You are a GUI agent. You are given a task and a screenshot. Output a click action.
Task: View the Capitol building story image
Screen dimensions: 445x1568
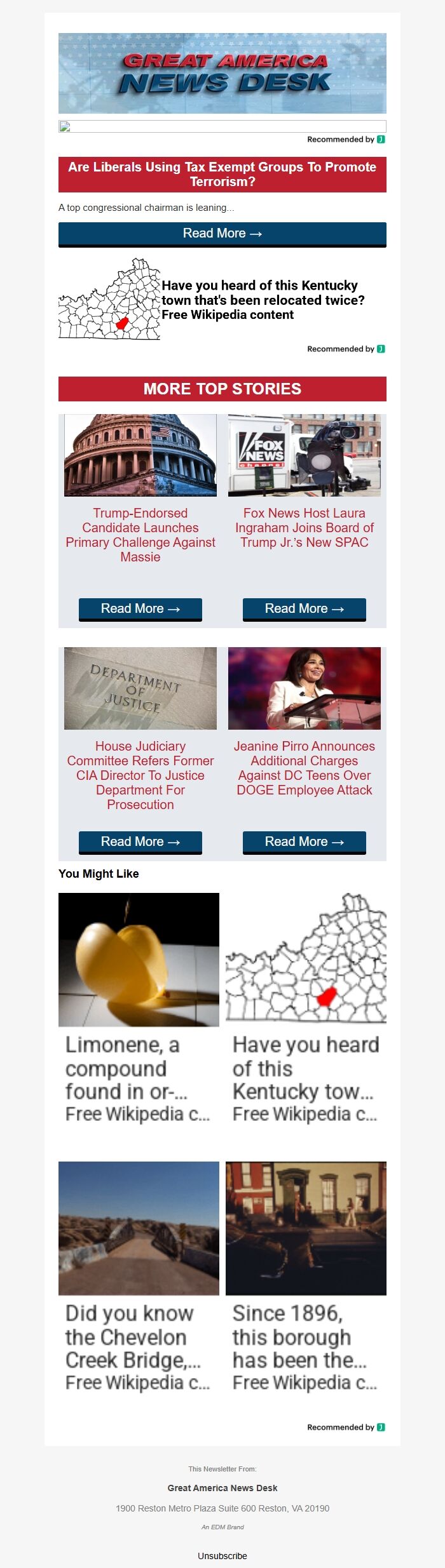tap(140, 455)
